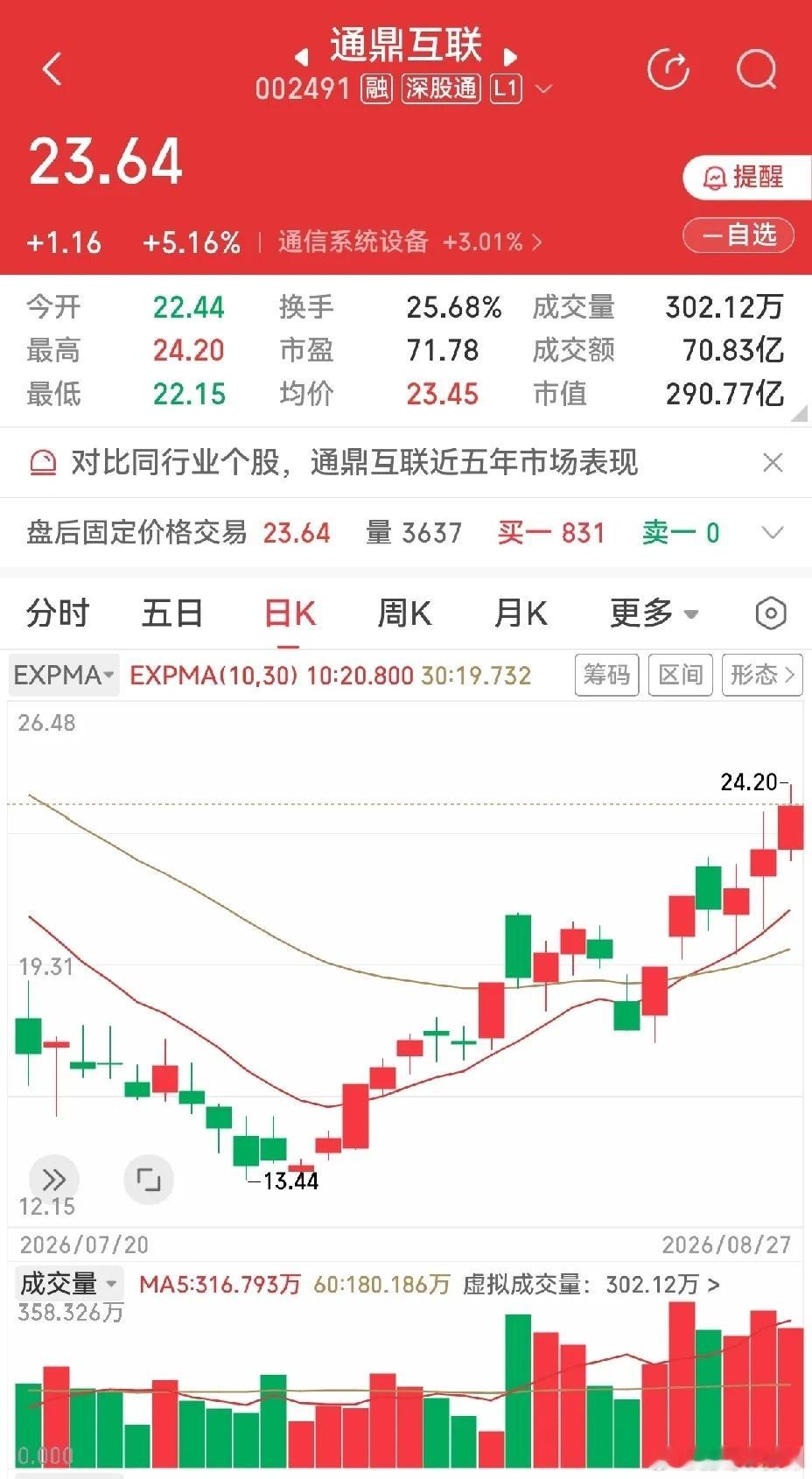812x1479 pixels.
Task: Switch to the next stock arrow
Action: pos(510,57)
